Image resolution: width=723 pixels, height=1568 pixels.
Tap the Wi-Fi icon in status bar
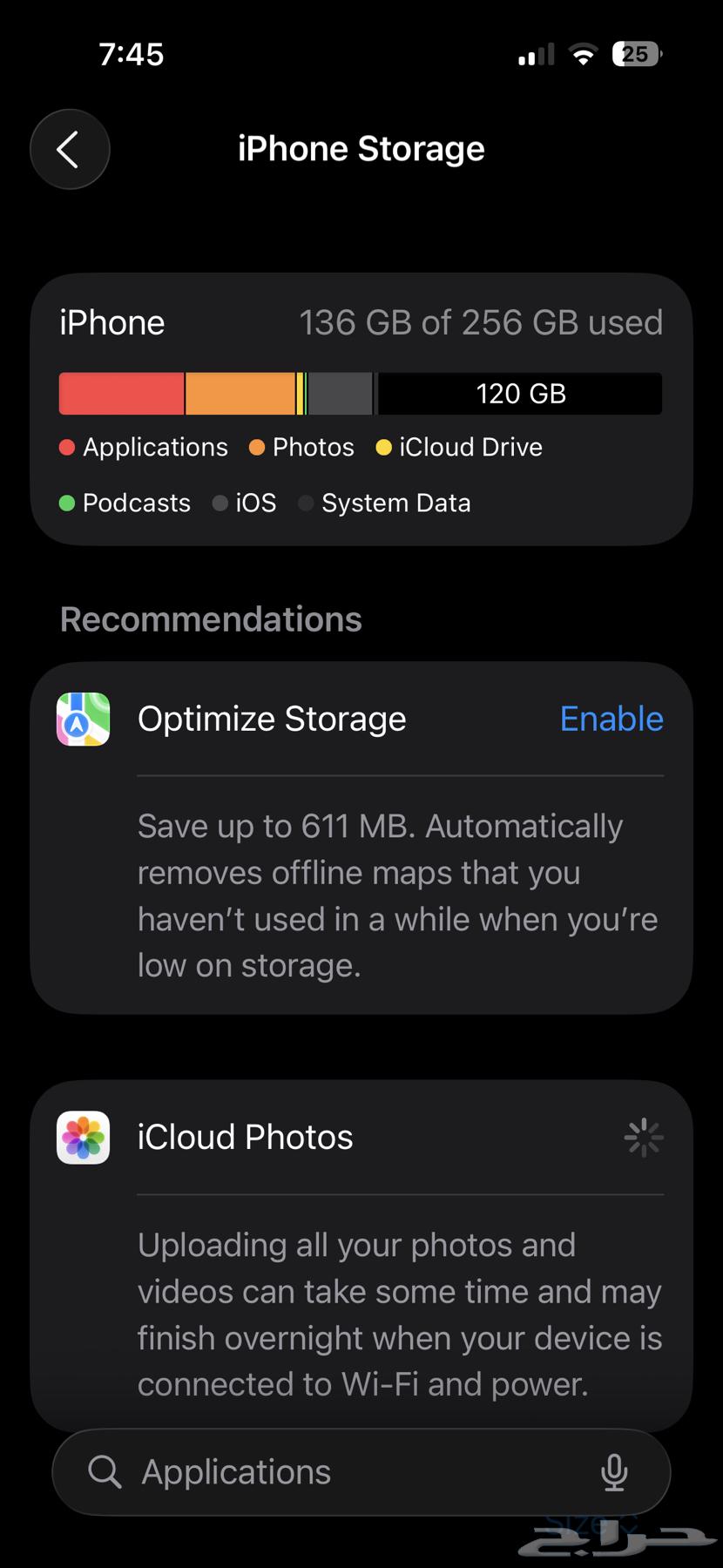pyautogui.click(x=582, y=54)
